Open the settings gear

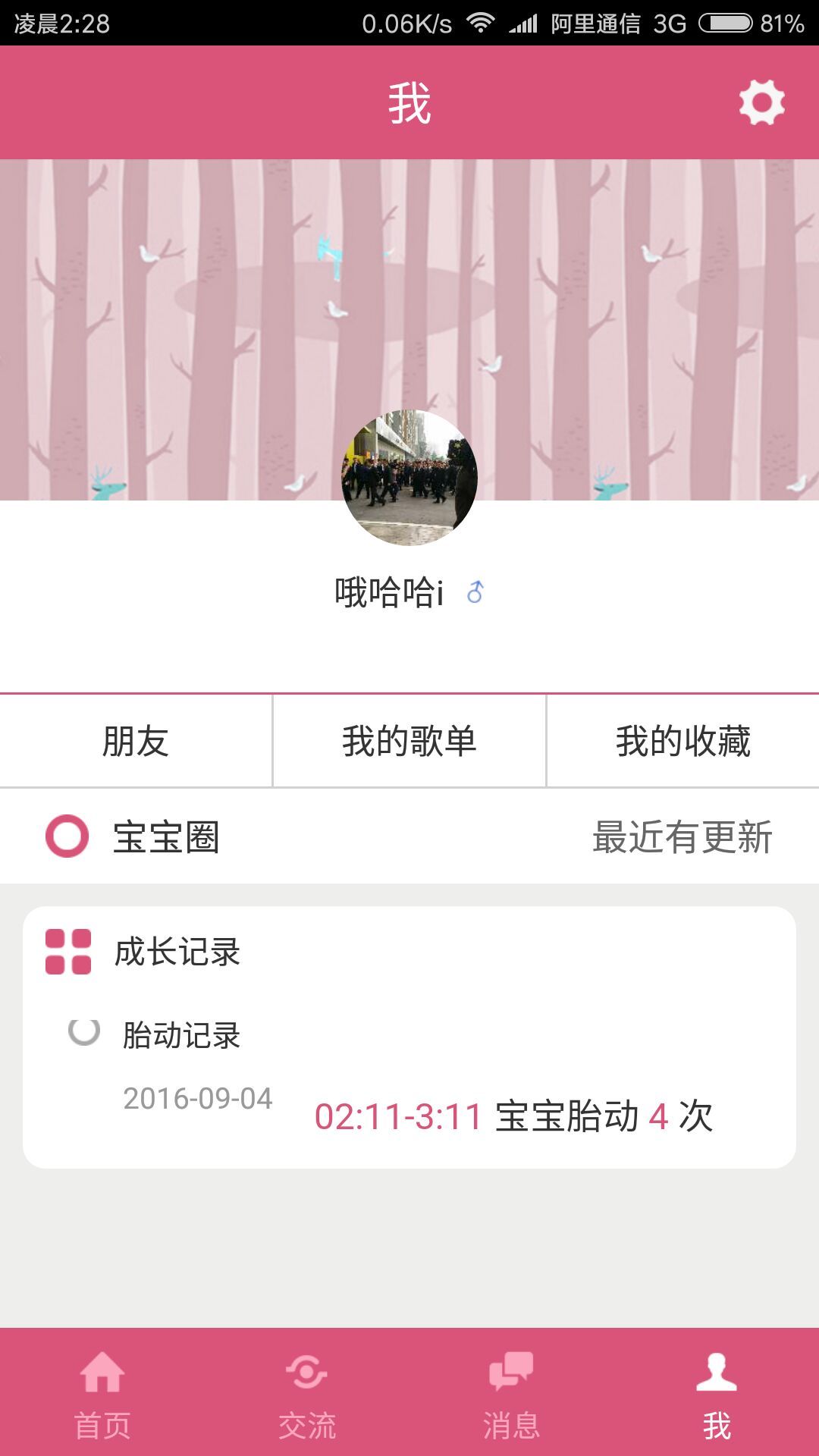(761, 102)
